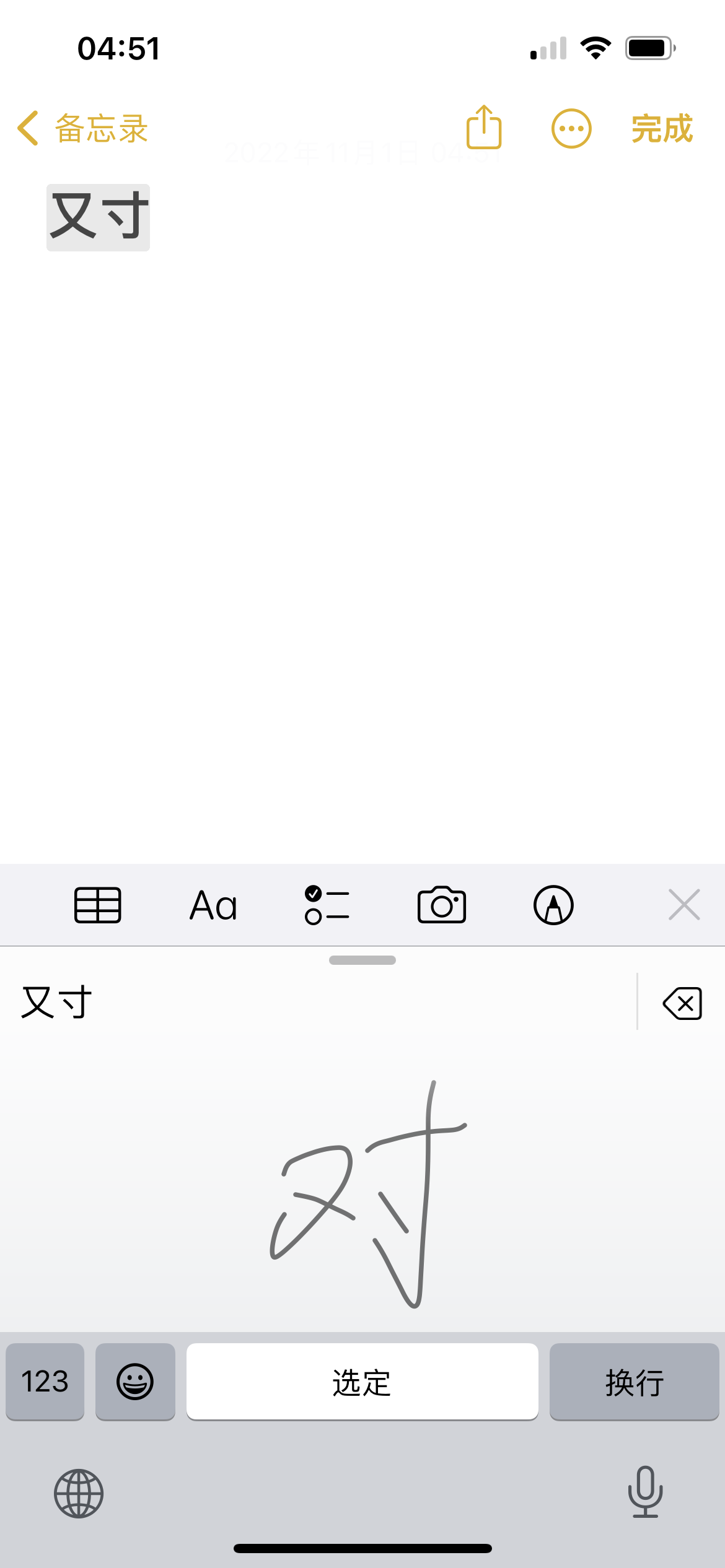Start dictation with the microphone
The height and width of the screenshot is (1568, 725).
pyautogui.click(x=645, y=1492)
